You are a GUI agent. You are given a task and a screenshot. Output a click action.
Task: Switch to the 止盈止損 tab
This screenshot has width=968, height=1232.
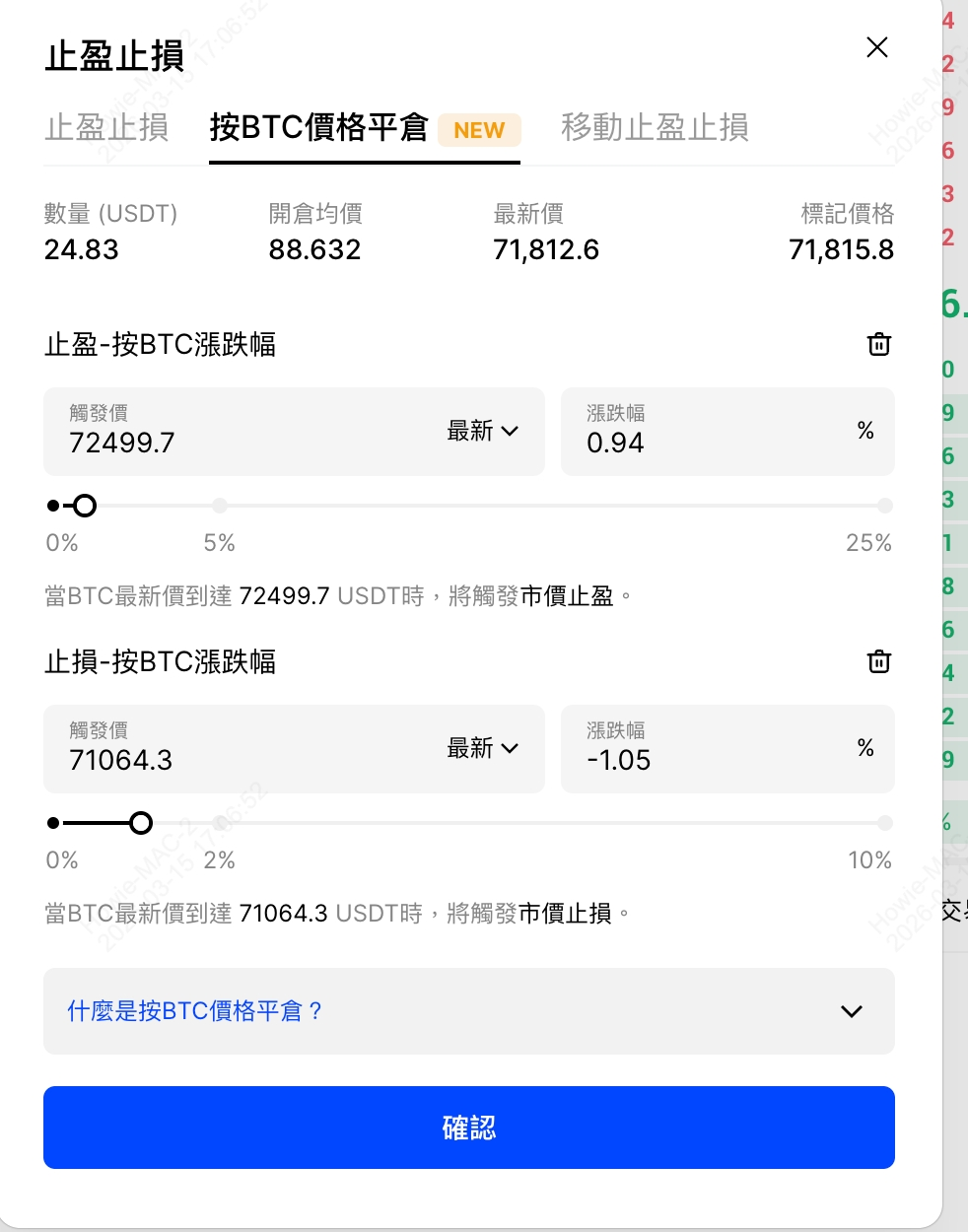point(106,128)
